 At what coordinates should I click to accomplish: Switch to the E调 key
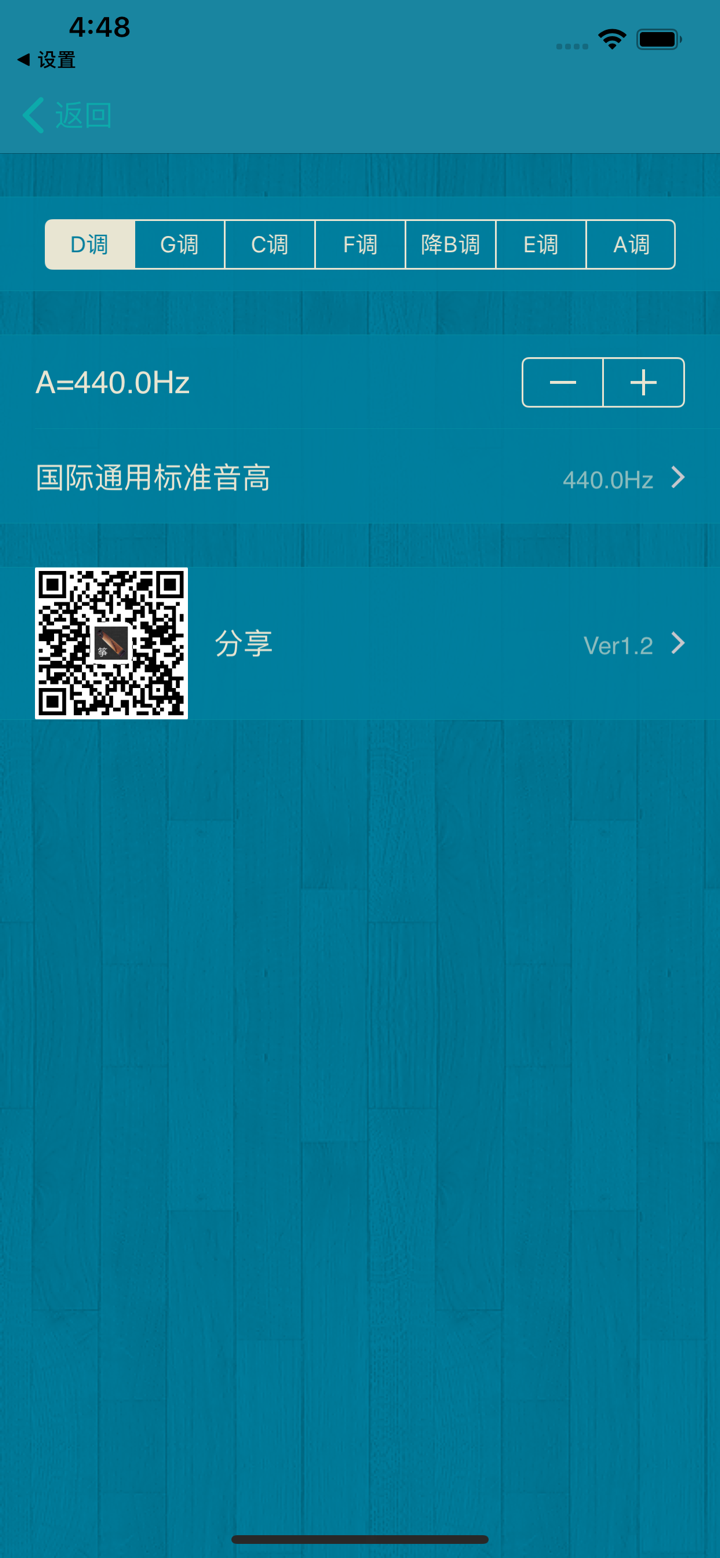(x=540, y=244)
